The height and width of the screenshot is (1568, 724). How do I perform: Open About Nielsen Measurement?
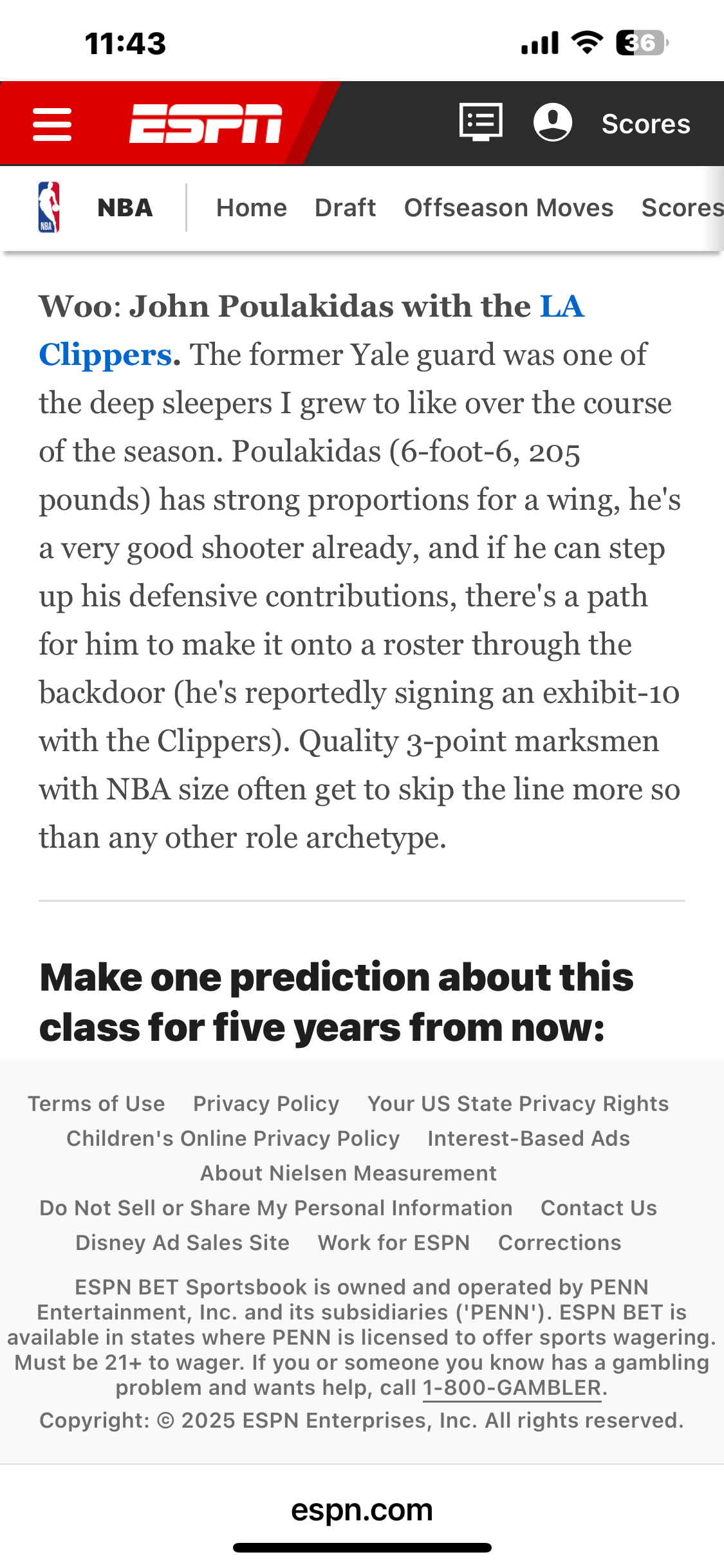point(348,1173)
